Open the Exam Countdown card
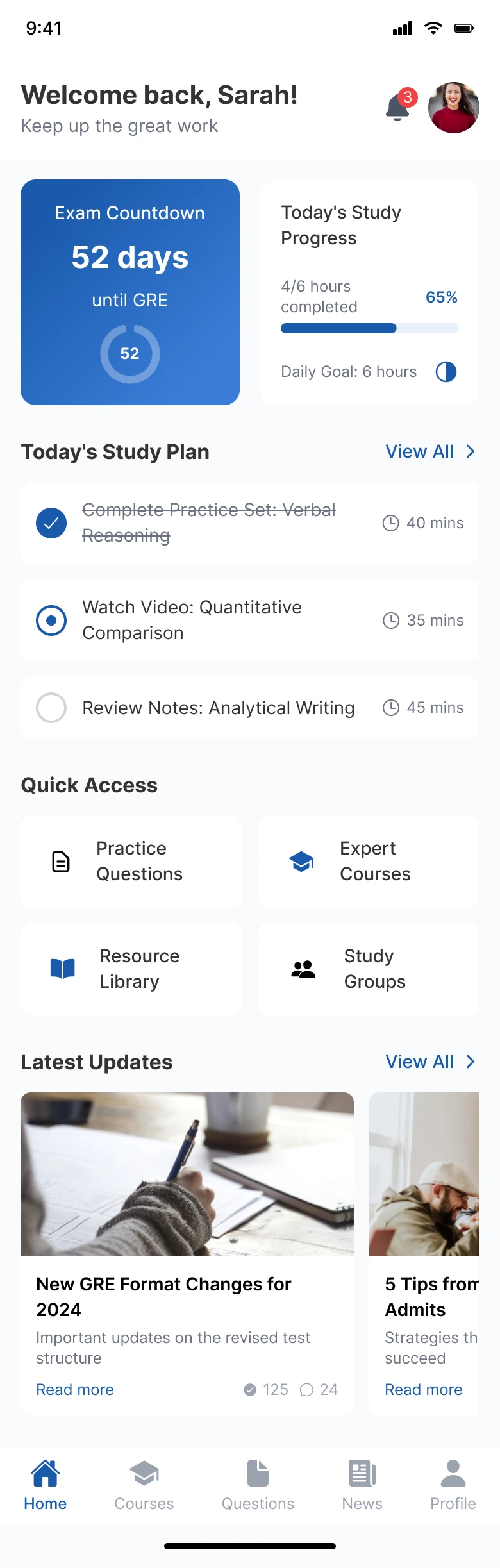This screenshot has width=500, height=1568. tap(130, 292)
